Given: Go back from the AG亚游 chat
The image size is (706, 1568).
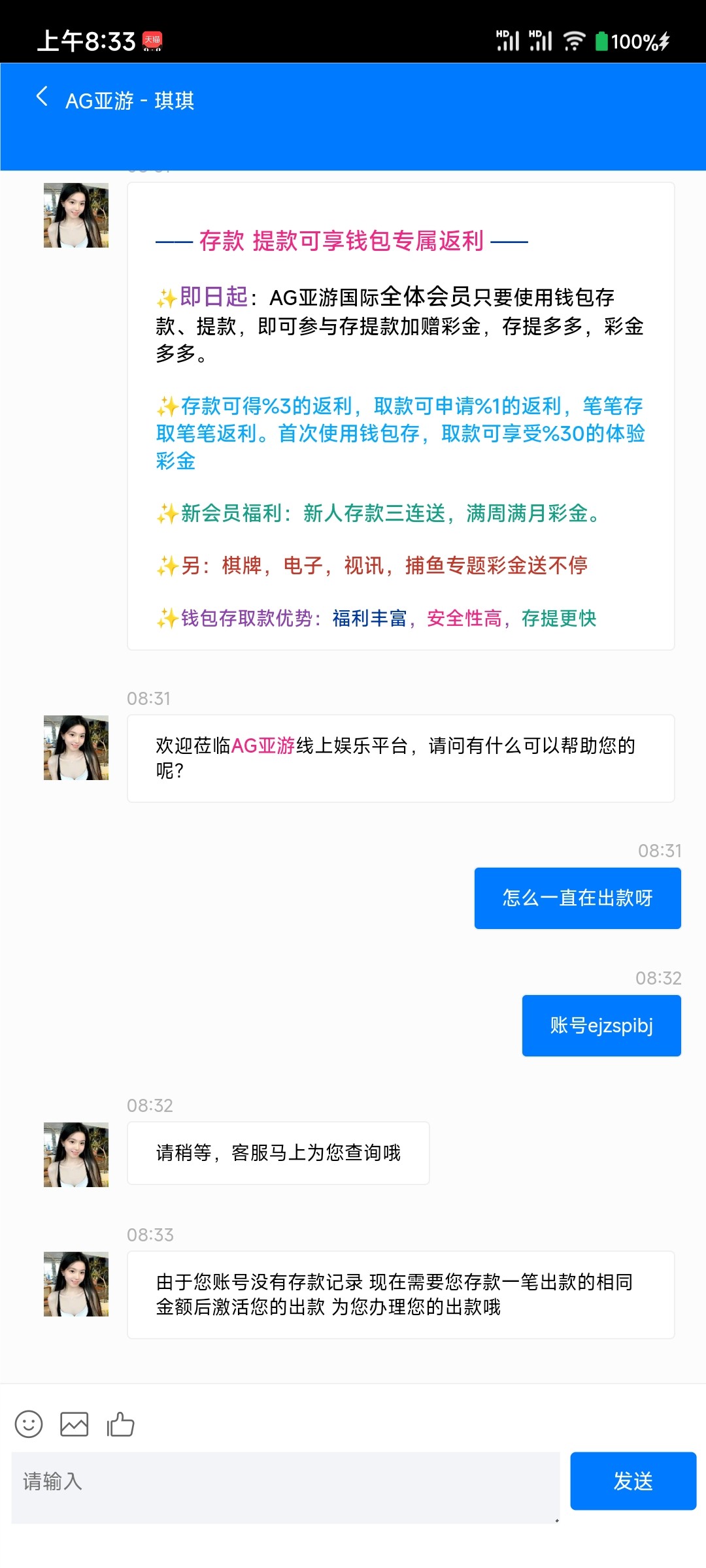Looking at the screenshot, I should 42,97.
